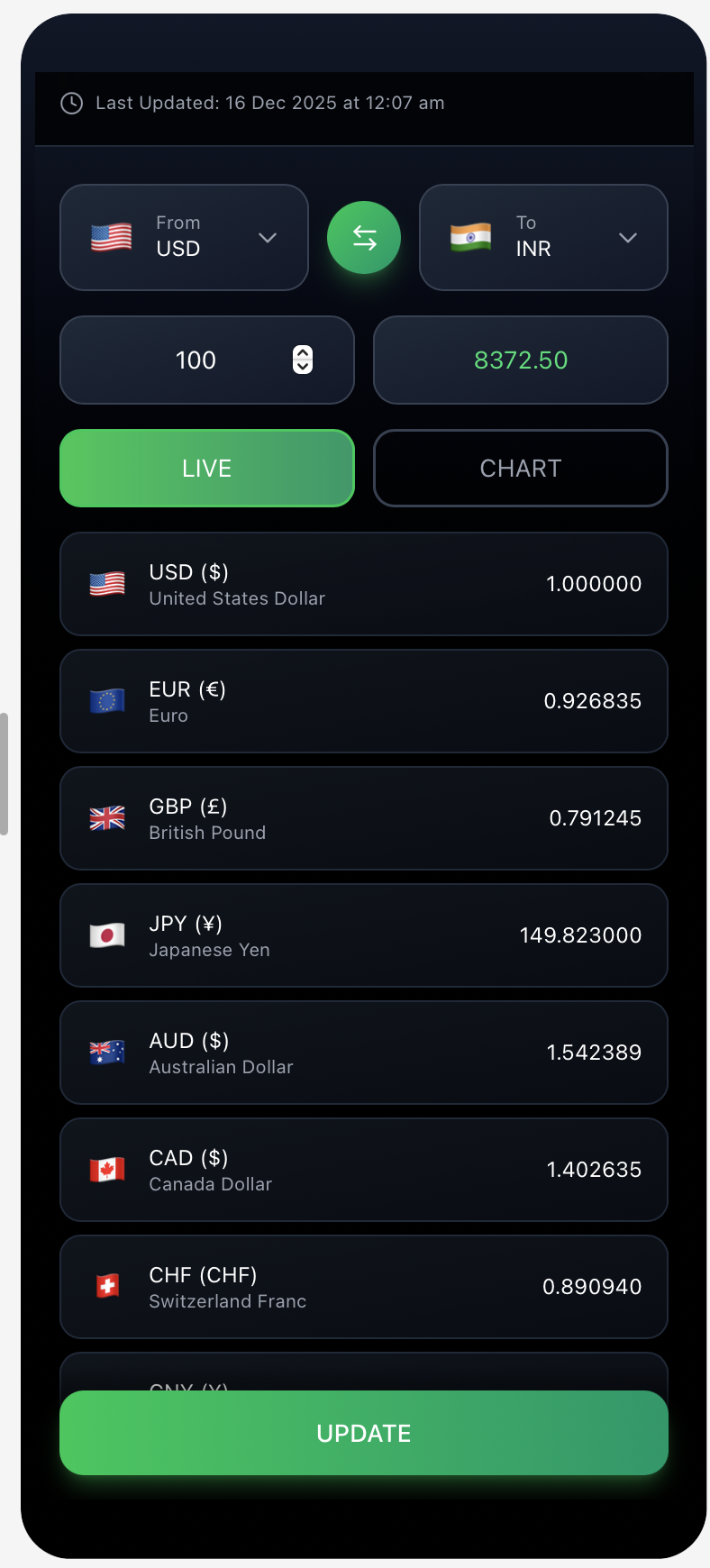The height and width of the screenshot is (1568, 710).
Task: Edit the amount field showing 100
Action: tap(196, 360)
